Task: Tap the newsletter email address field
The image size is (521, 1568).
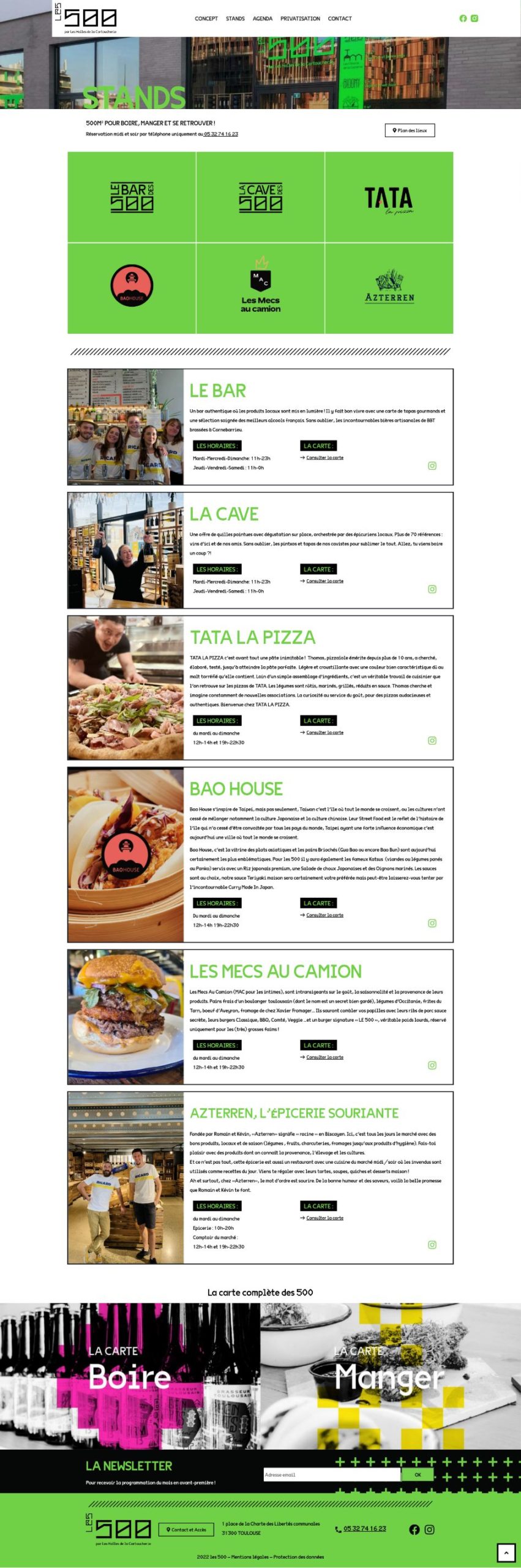Action: click(331, 1475)
